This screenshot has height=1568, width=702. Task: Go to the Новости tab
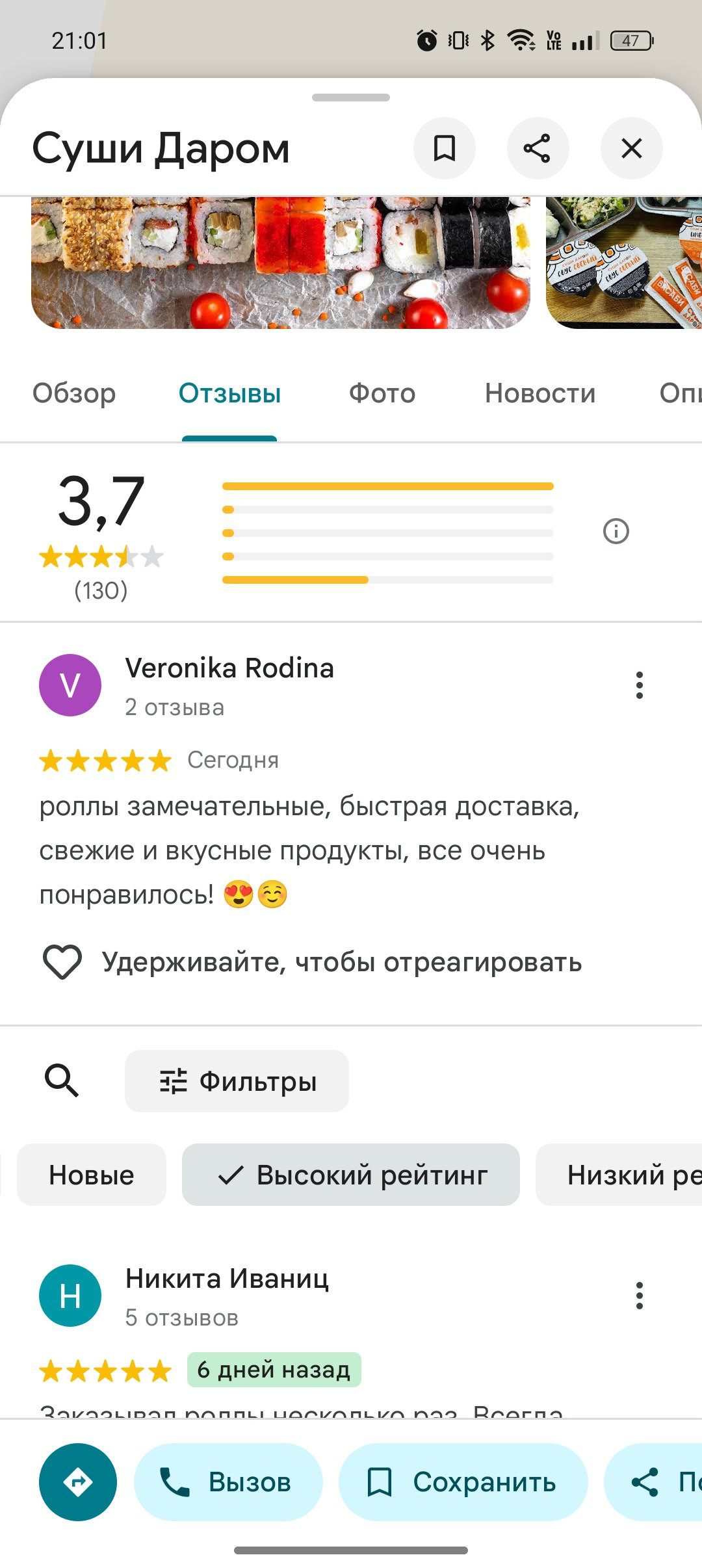click(x=540, y=393)
